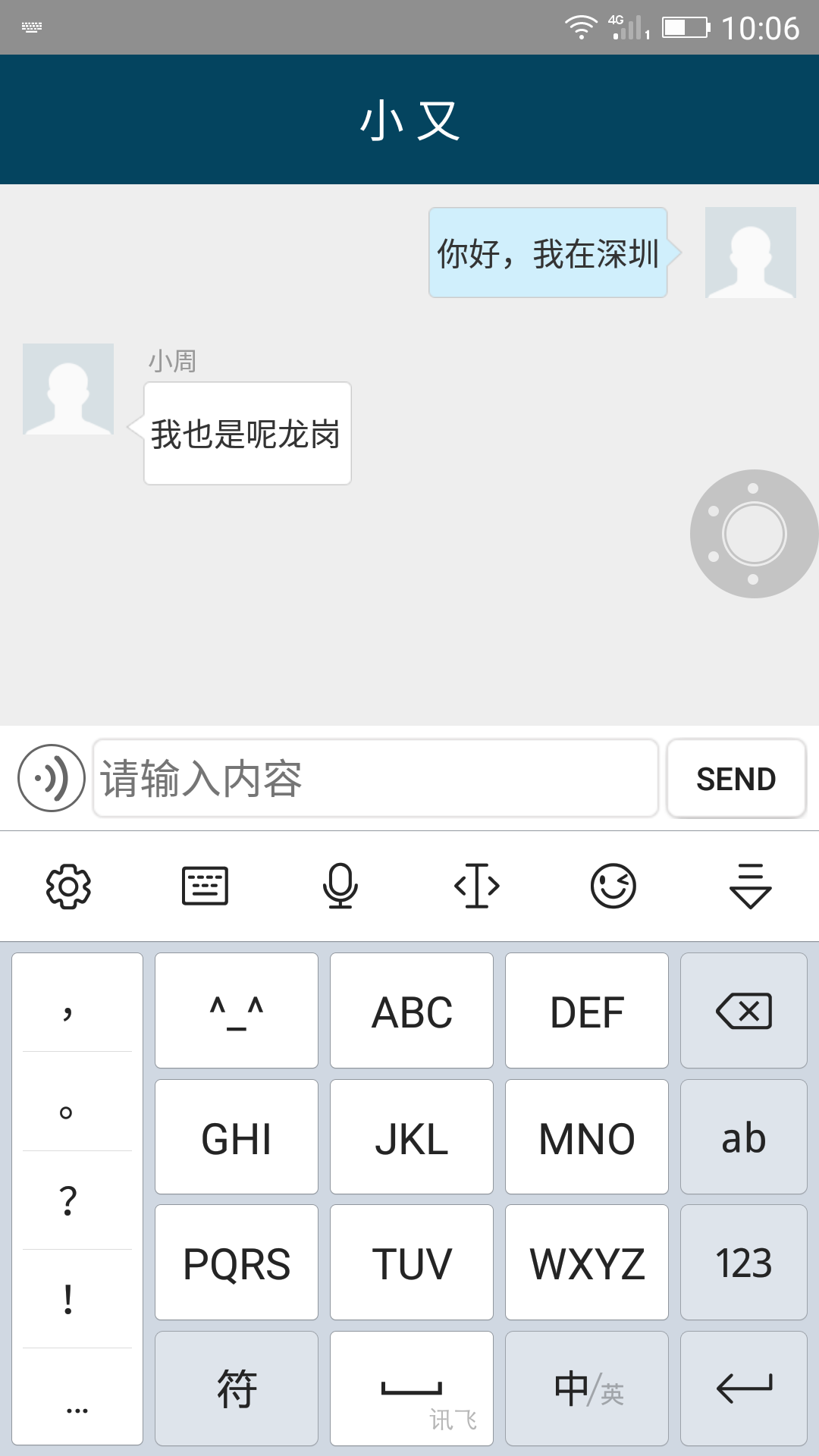Collapse the keyboard with down arrows
The image size is (819, 1456).
(x=749, y=885)
